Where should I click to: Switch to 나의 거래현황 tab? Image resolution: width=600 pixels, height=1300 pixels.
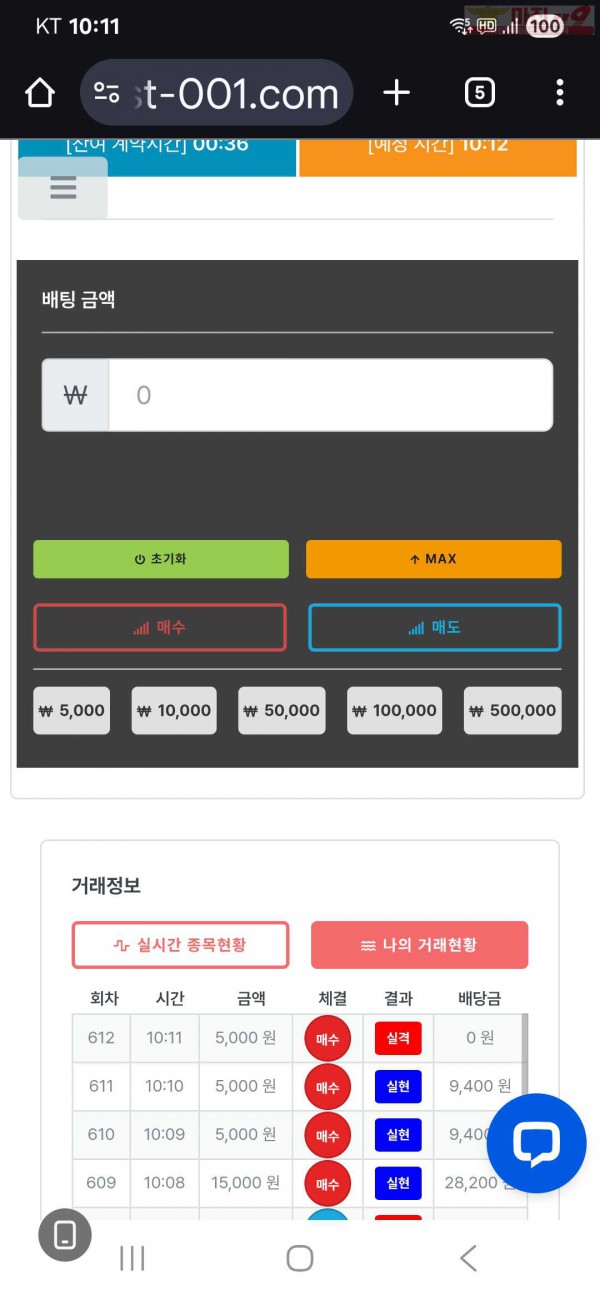[x=419, y=945]
